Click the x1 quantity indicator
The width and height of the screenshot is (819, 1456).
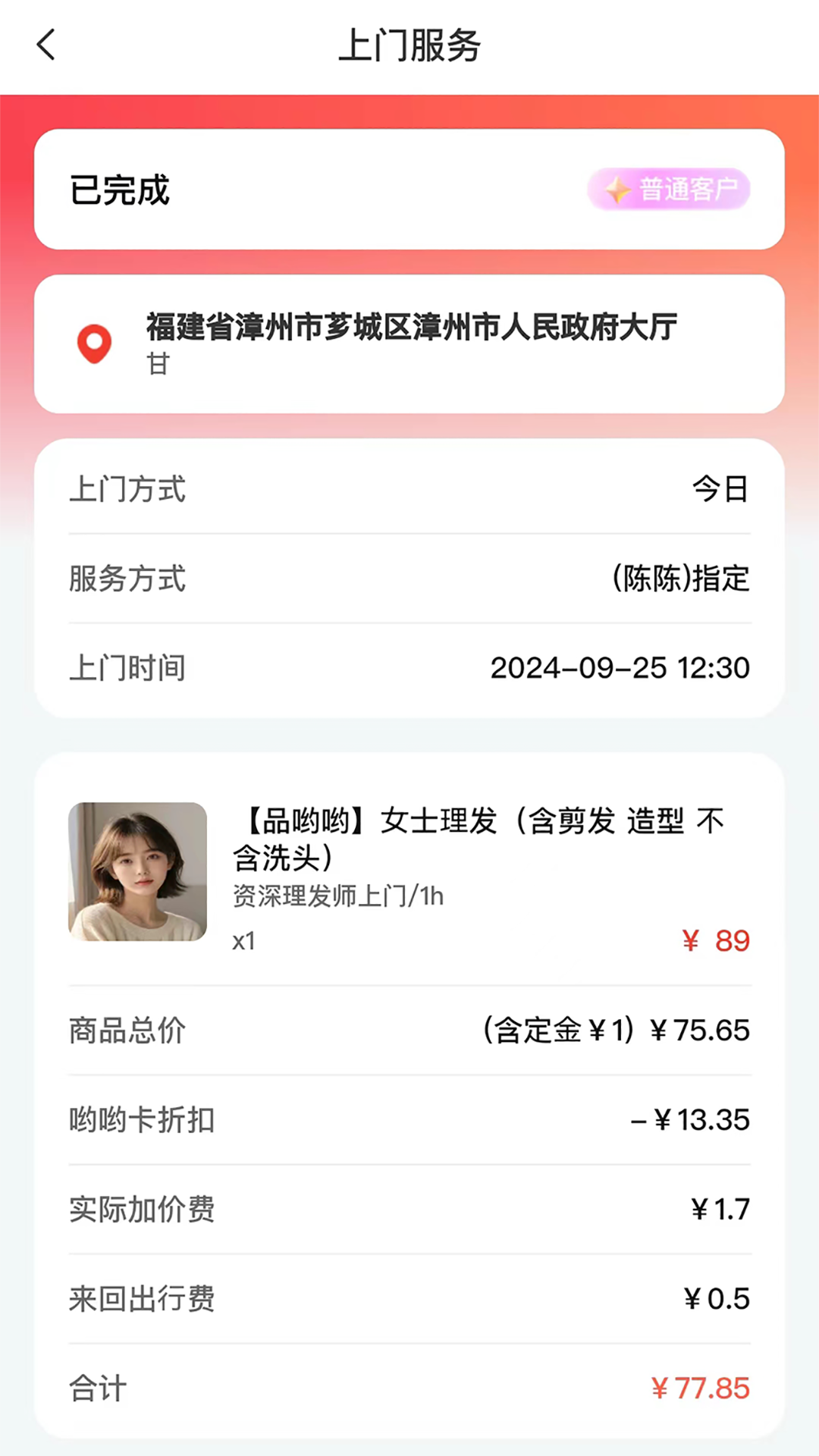click(243, 941)
